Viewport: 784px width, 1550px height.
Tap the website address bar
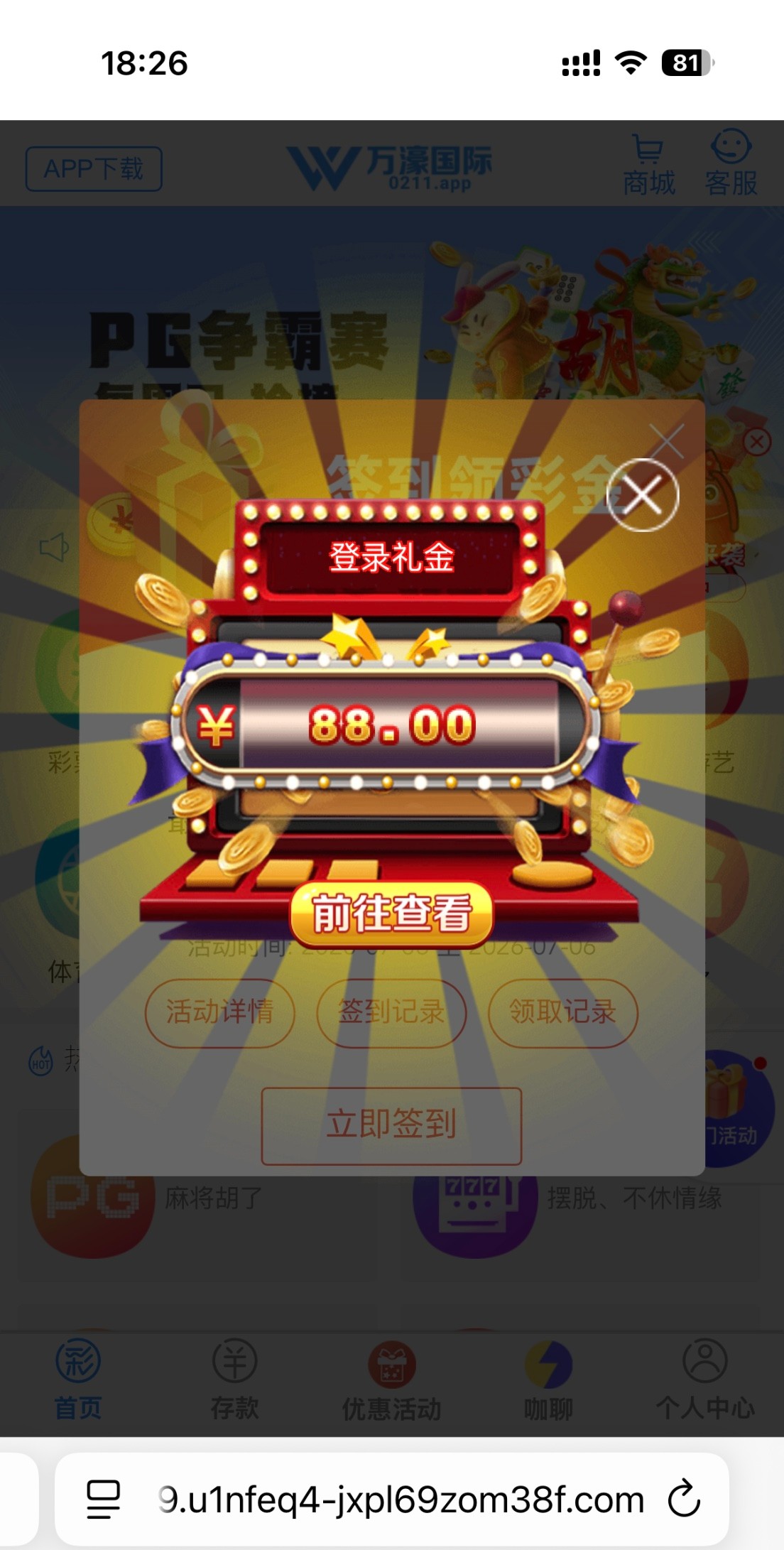[401, 1499]
